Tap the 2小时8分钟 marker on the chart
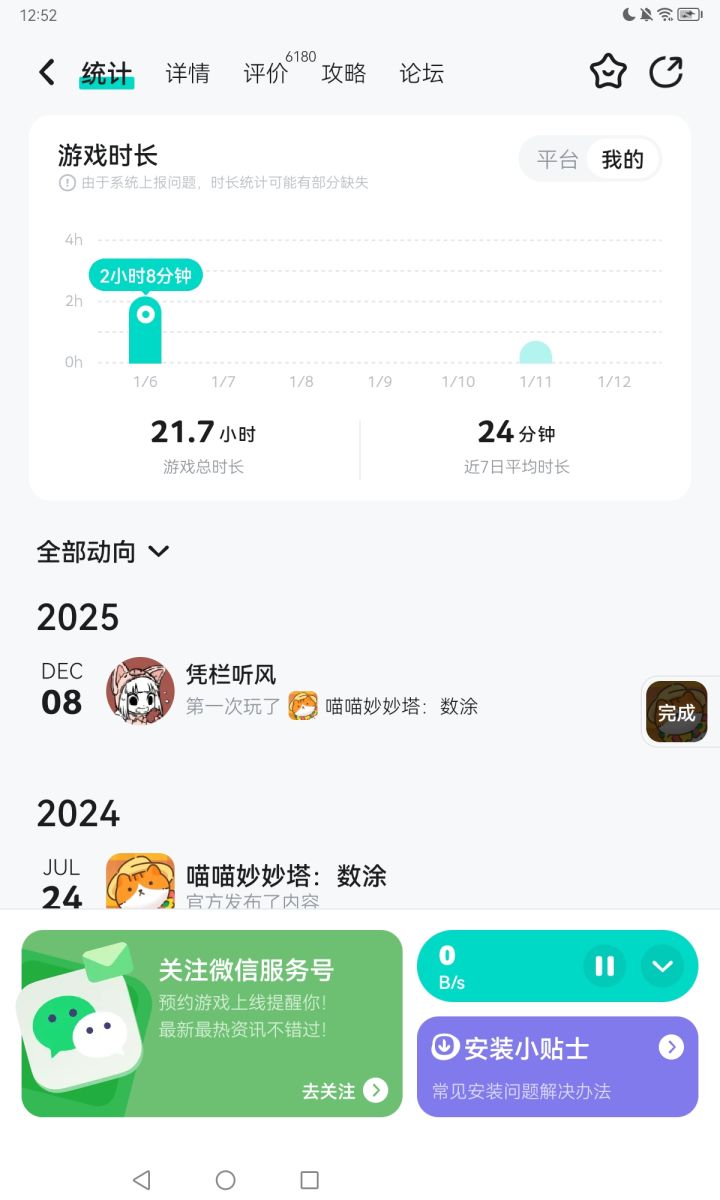Screen dimensions: 720x1200 [148, 274]
